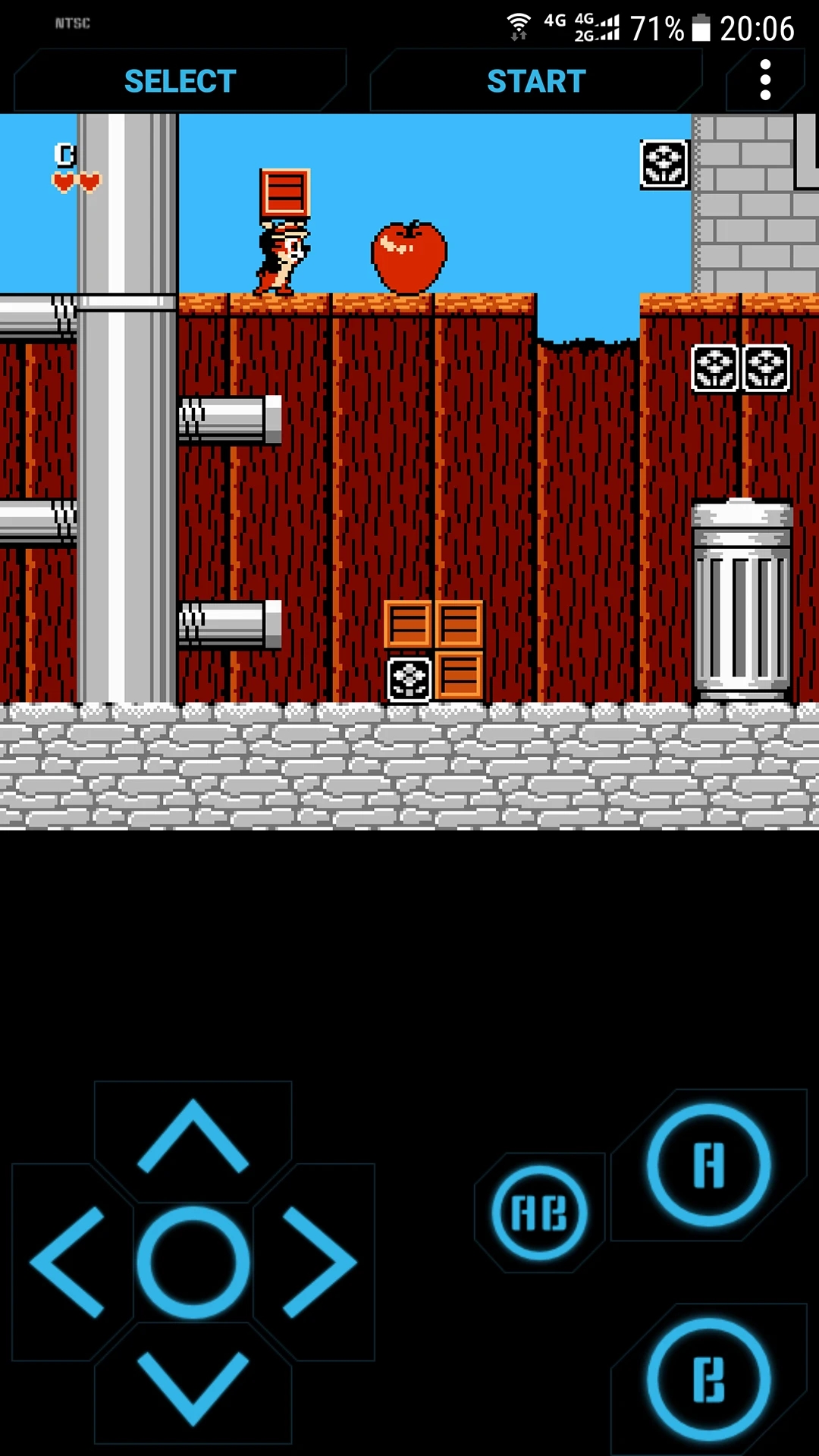Tap the D-pad right arrow

tap(318, 1262)
